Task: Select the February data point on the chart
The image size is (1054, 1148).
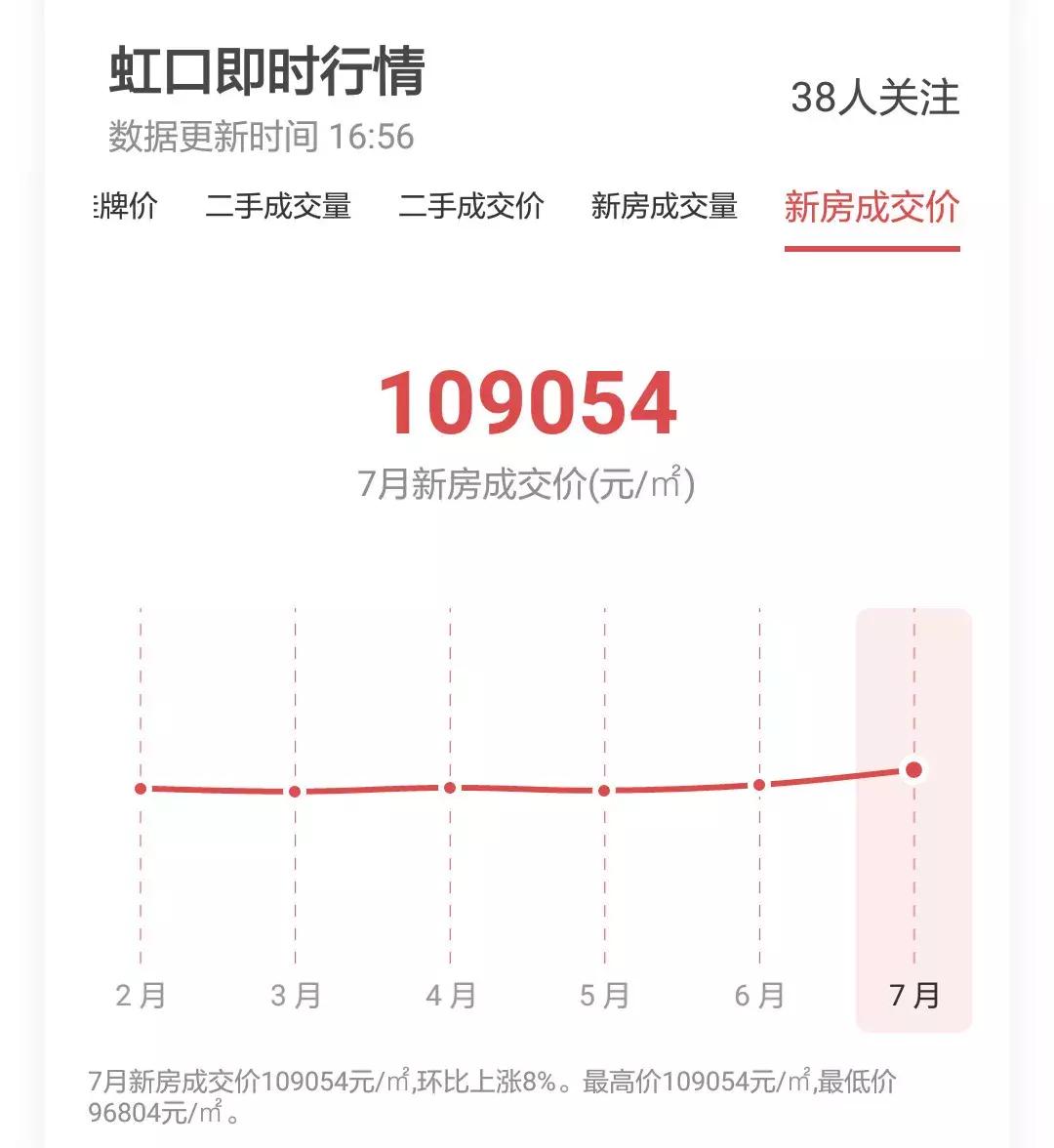Action: pos(142,788)
